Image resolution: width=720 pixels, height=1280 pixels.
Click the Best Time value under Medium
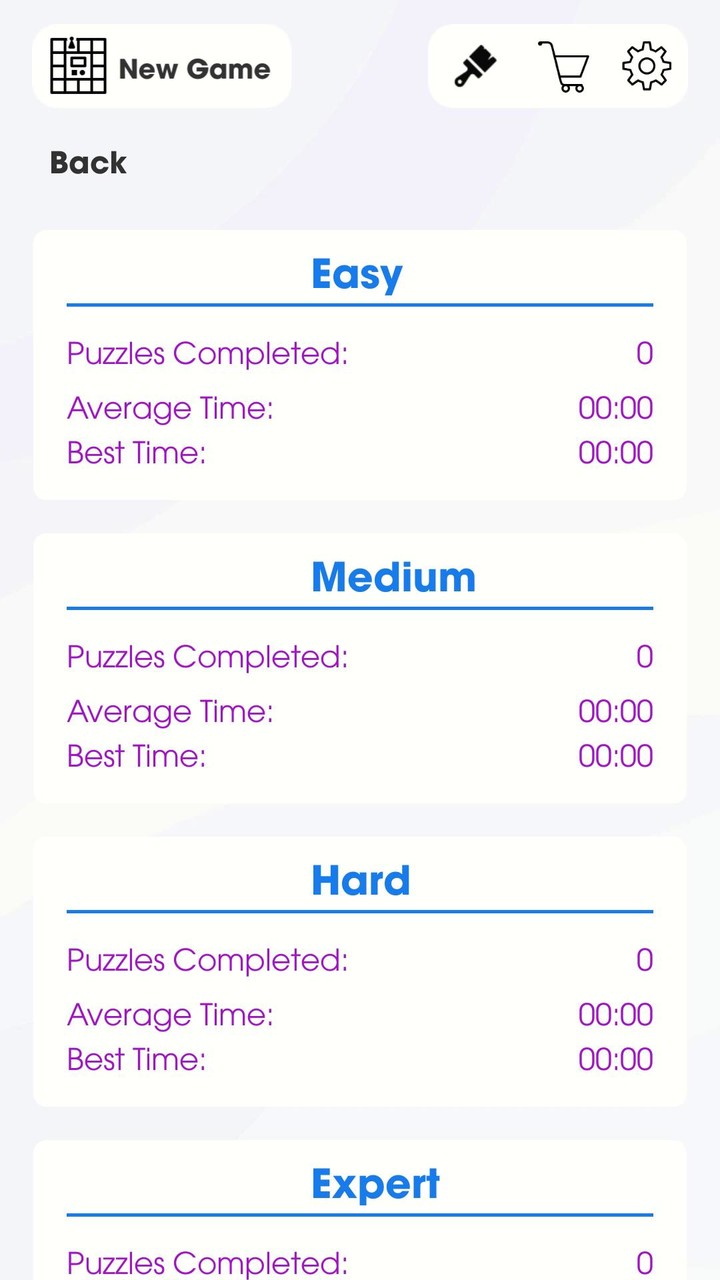click(x=615, y=756)
